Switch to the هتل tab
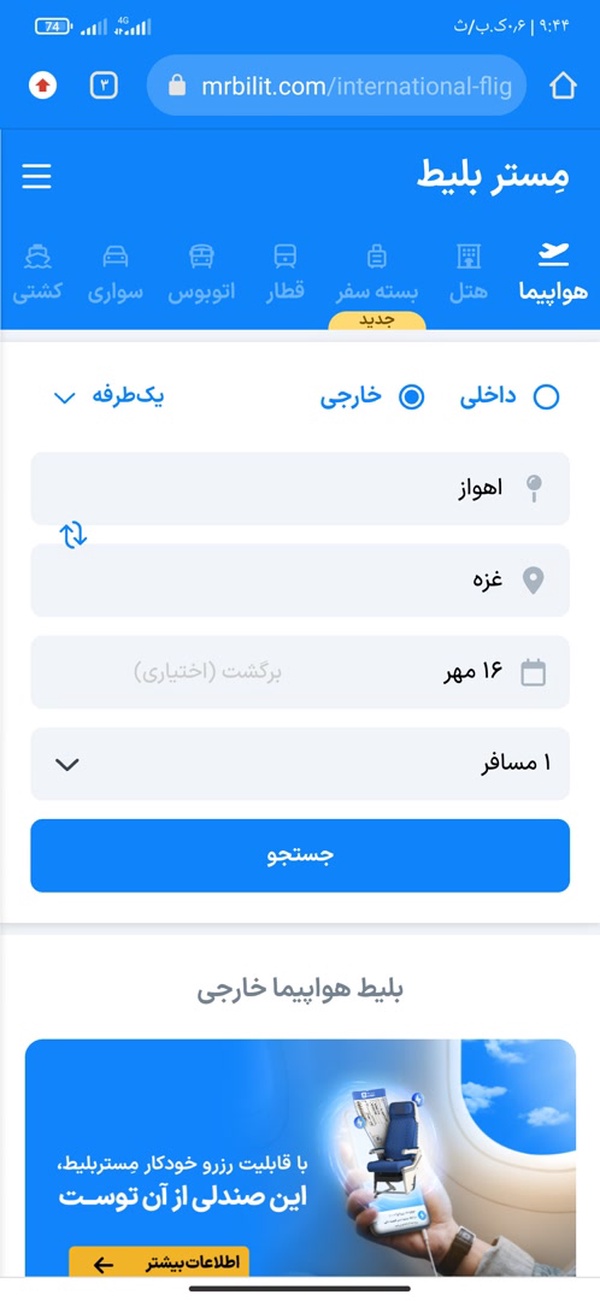This screenshot has width=600, height=1301. (x=468, y=273)
